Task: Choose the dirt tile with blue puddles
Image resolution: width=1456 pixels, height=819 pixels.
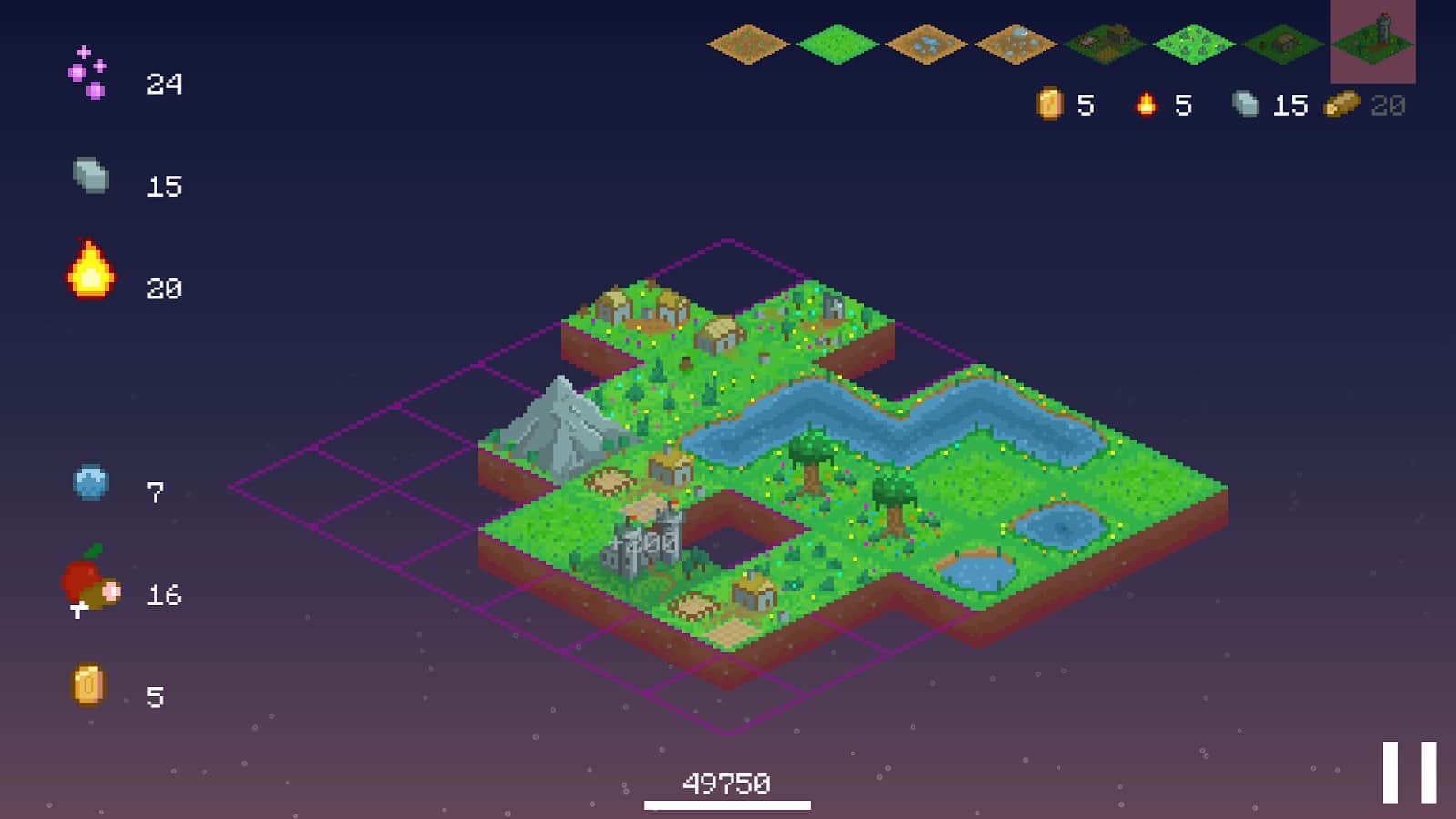Action: coord(925,43)
